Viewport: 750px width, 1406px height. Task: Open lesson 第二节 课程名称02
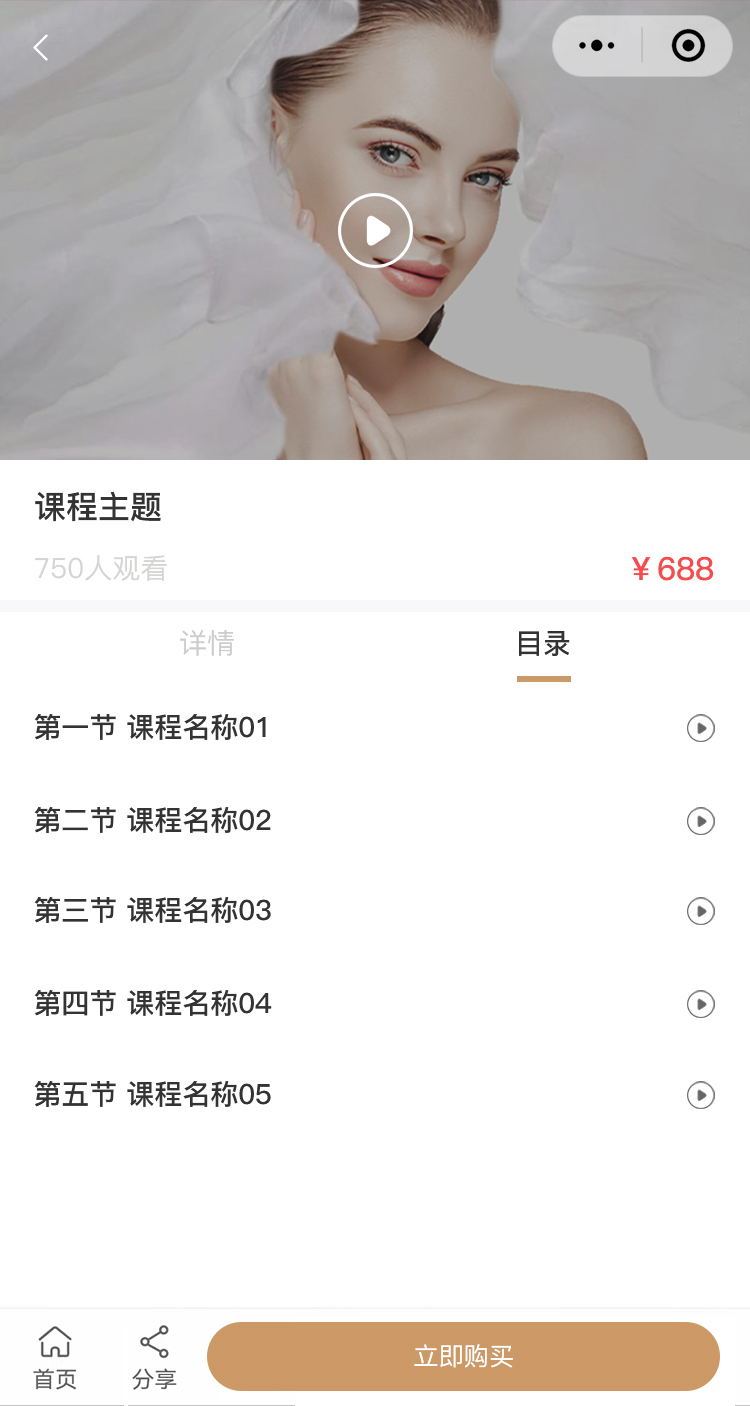point(153,821)
